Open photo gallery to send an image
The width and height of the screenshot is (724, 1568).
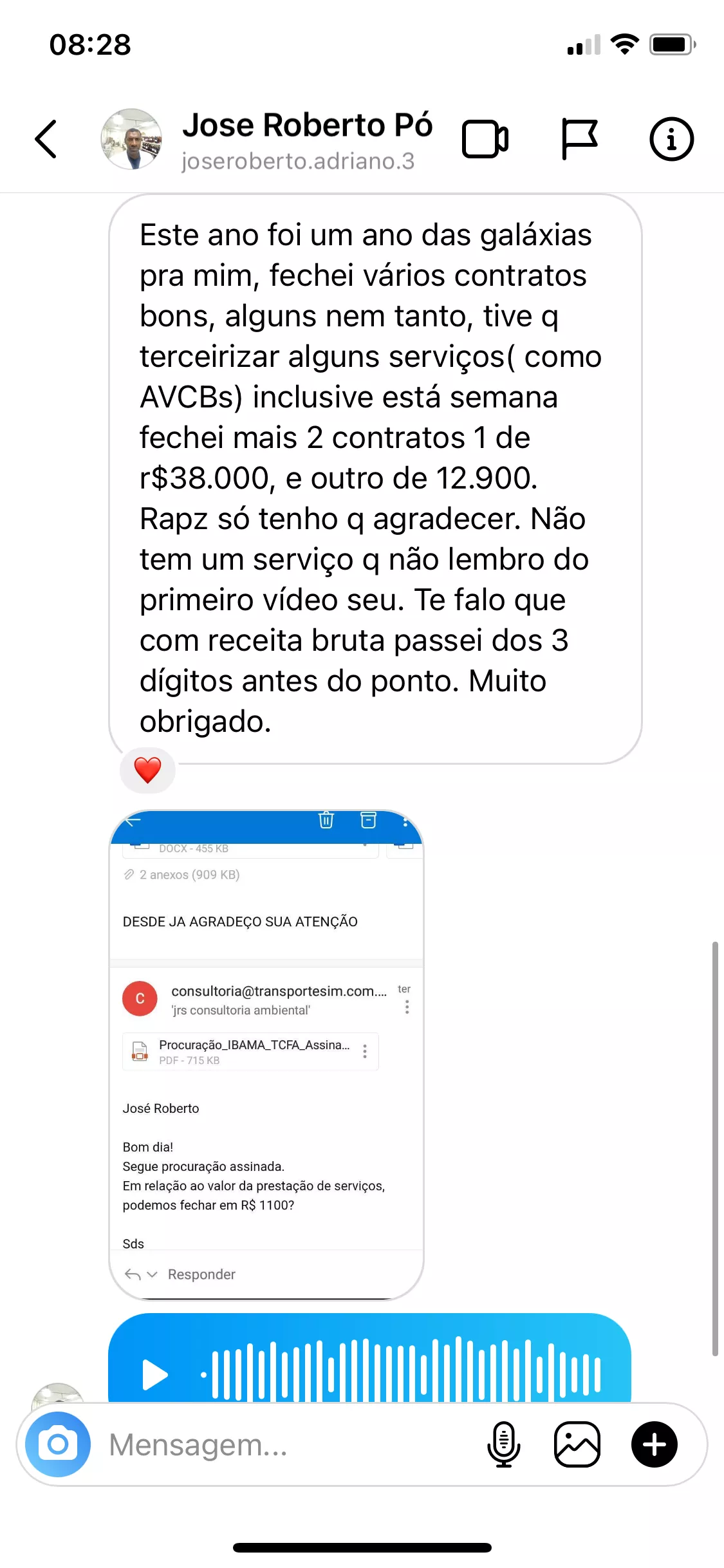(577, 1444)
